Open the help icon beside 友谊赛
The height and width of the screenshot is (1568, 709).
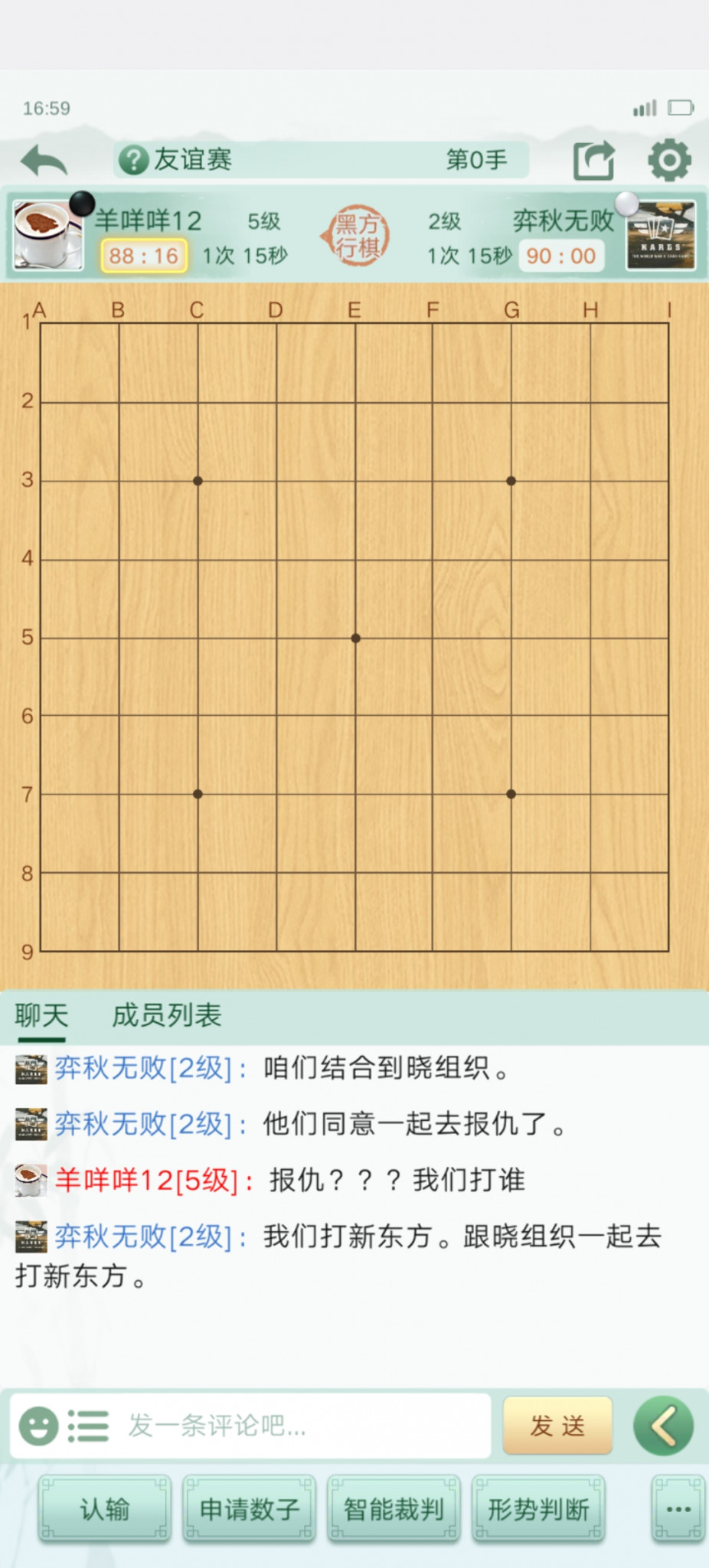pos(133,160)
